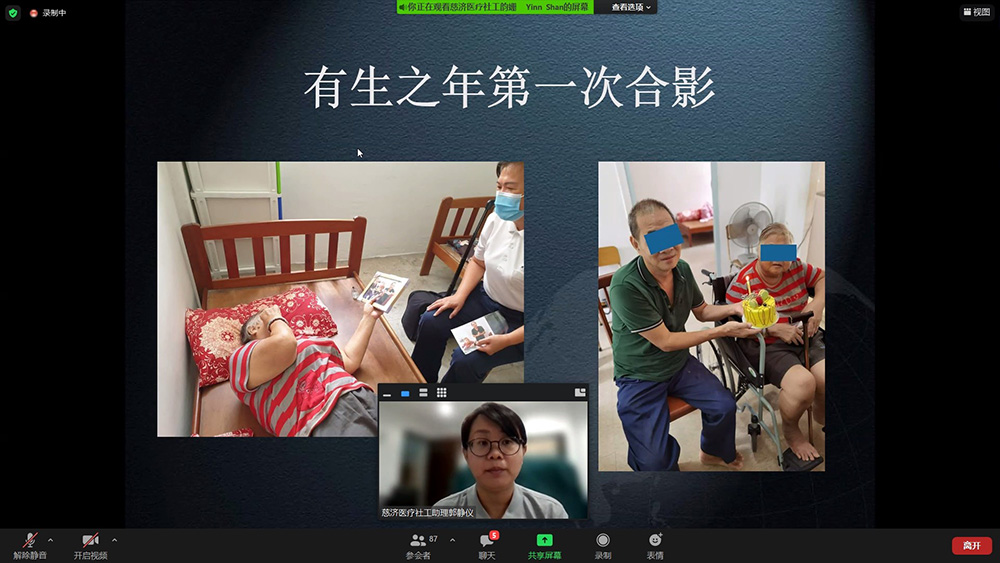This screenshot has width=1000, height=563.
Task: Start video with 开启视频
Action: click(x=90, y=545)
